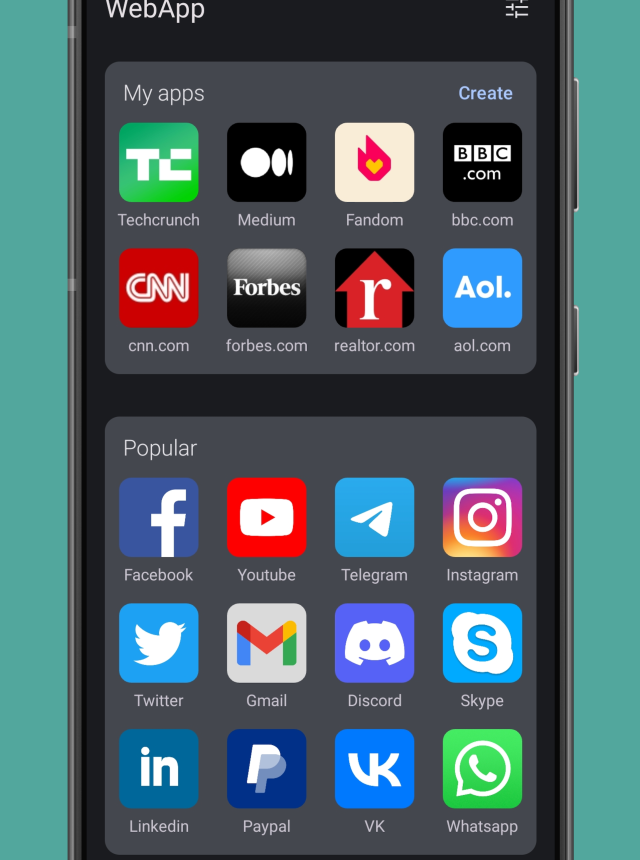Tap Create in My apps

coord(485,93)
